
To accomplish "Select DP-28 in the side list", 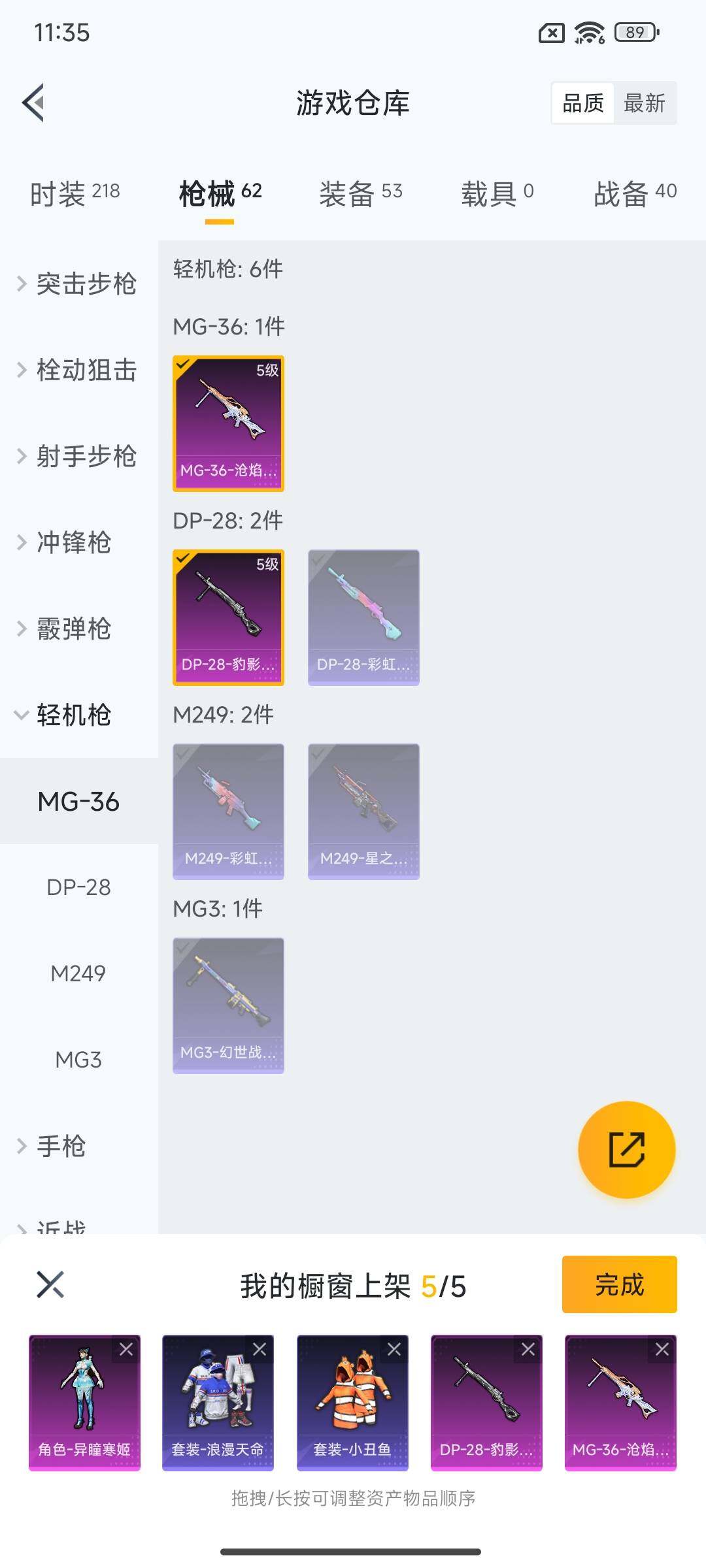I will tap(78, 887).
